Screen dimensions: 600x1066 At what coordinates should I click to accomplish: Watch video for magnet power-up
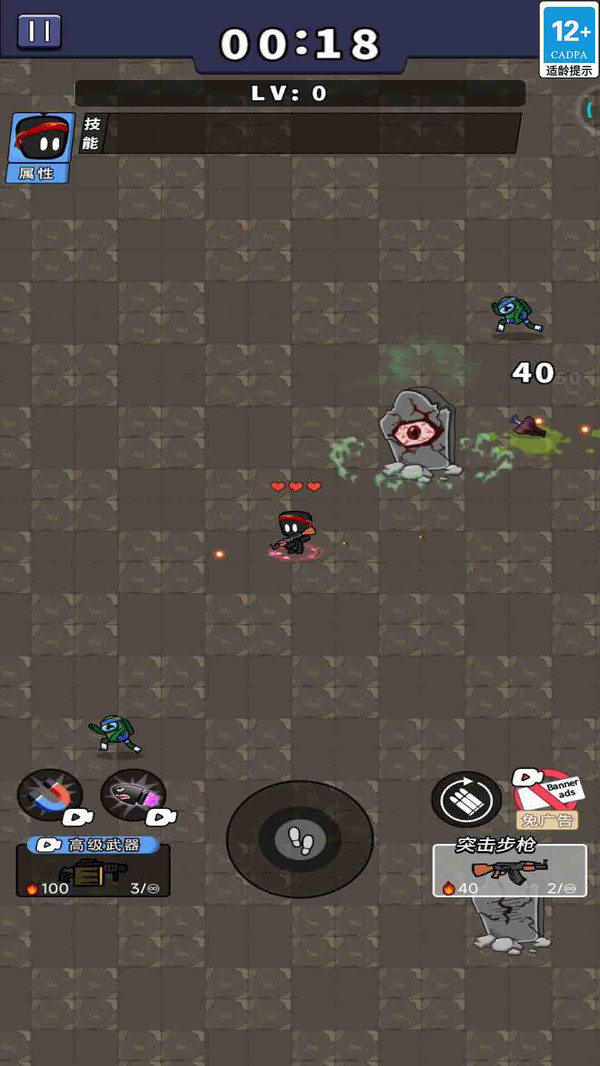pos(50,797)
